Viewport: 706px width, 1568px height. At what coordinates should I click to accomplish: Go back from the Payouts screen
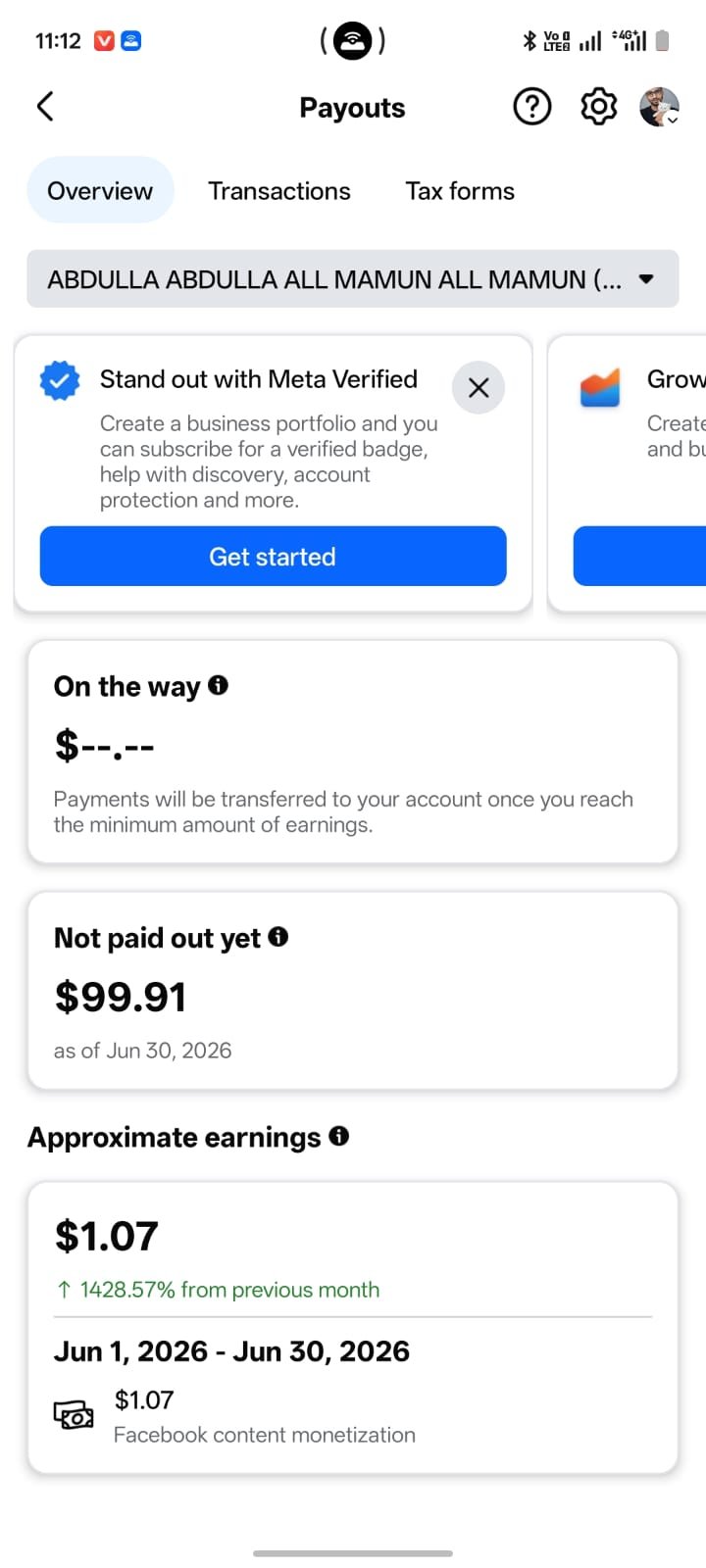(x=45, y=107)
